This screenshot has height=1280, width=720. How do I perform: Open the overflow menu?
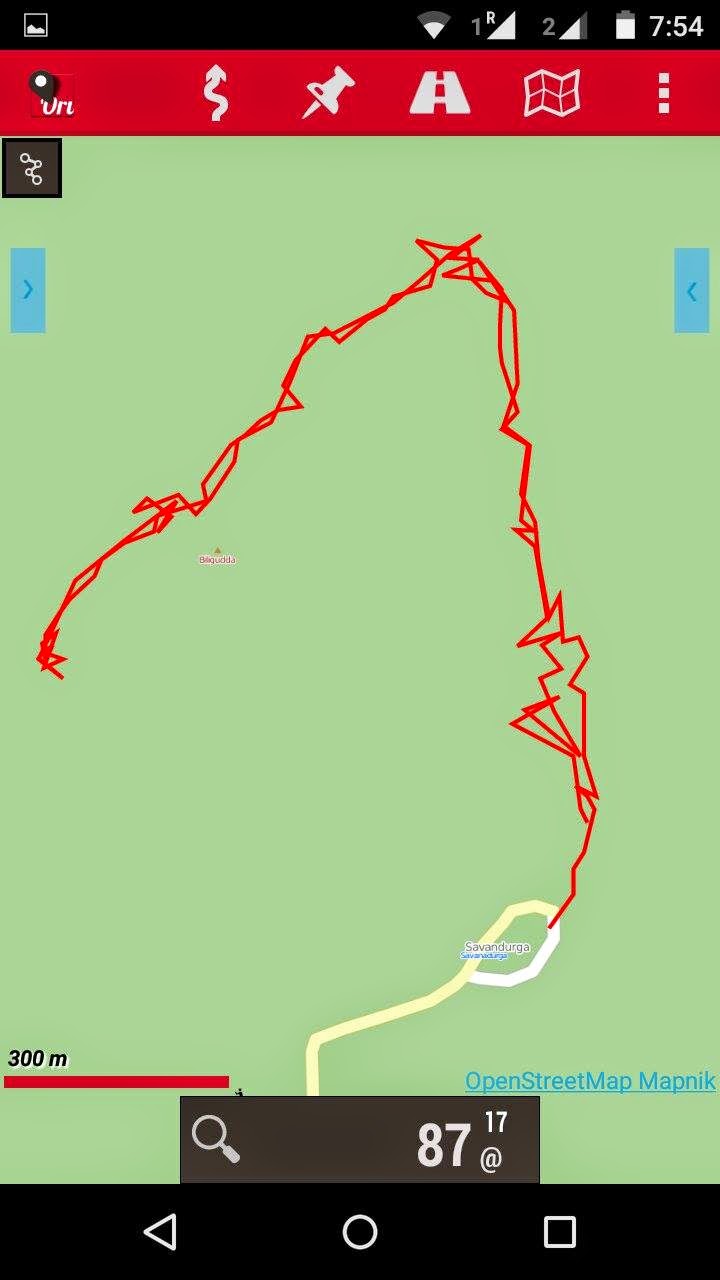[x=663, y=94]
